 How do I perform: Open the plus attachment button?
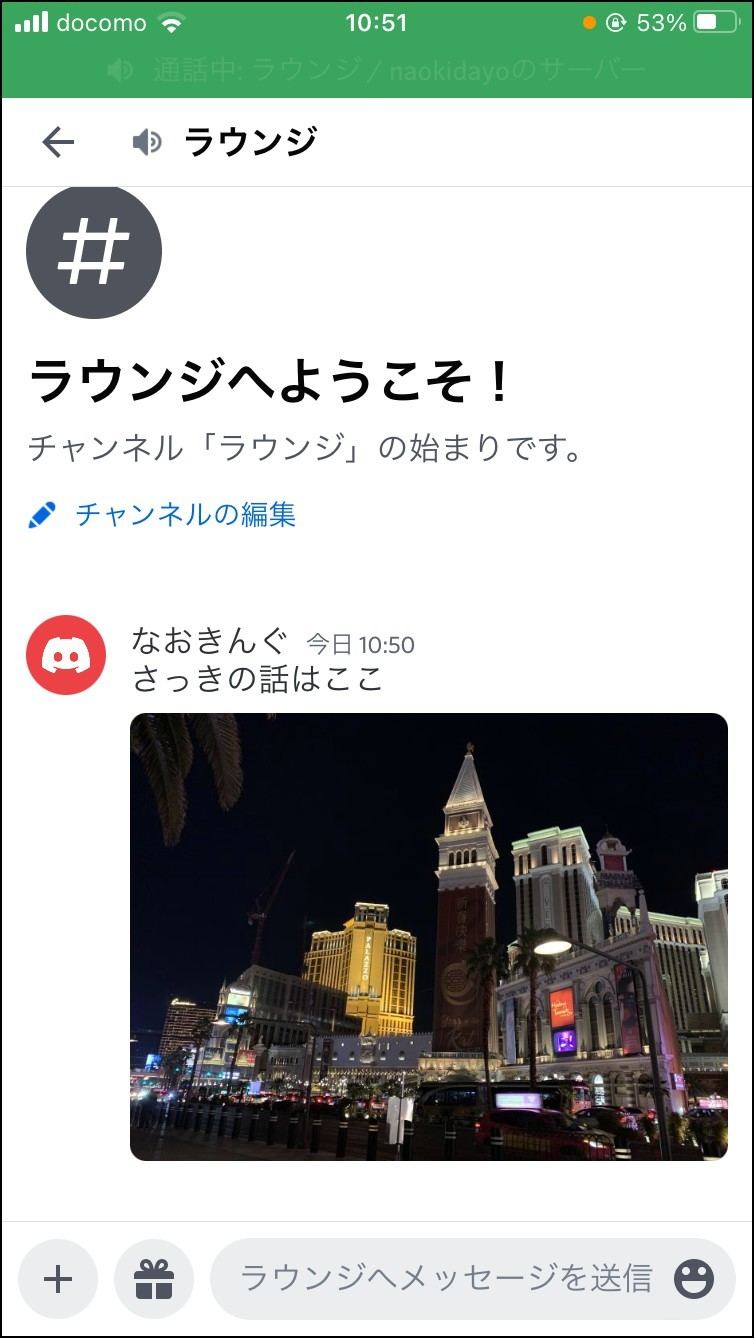coord(58,1279)
